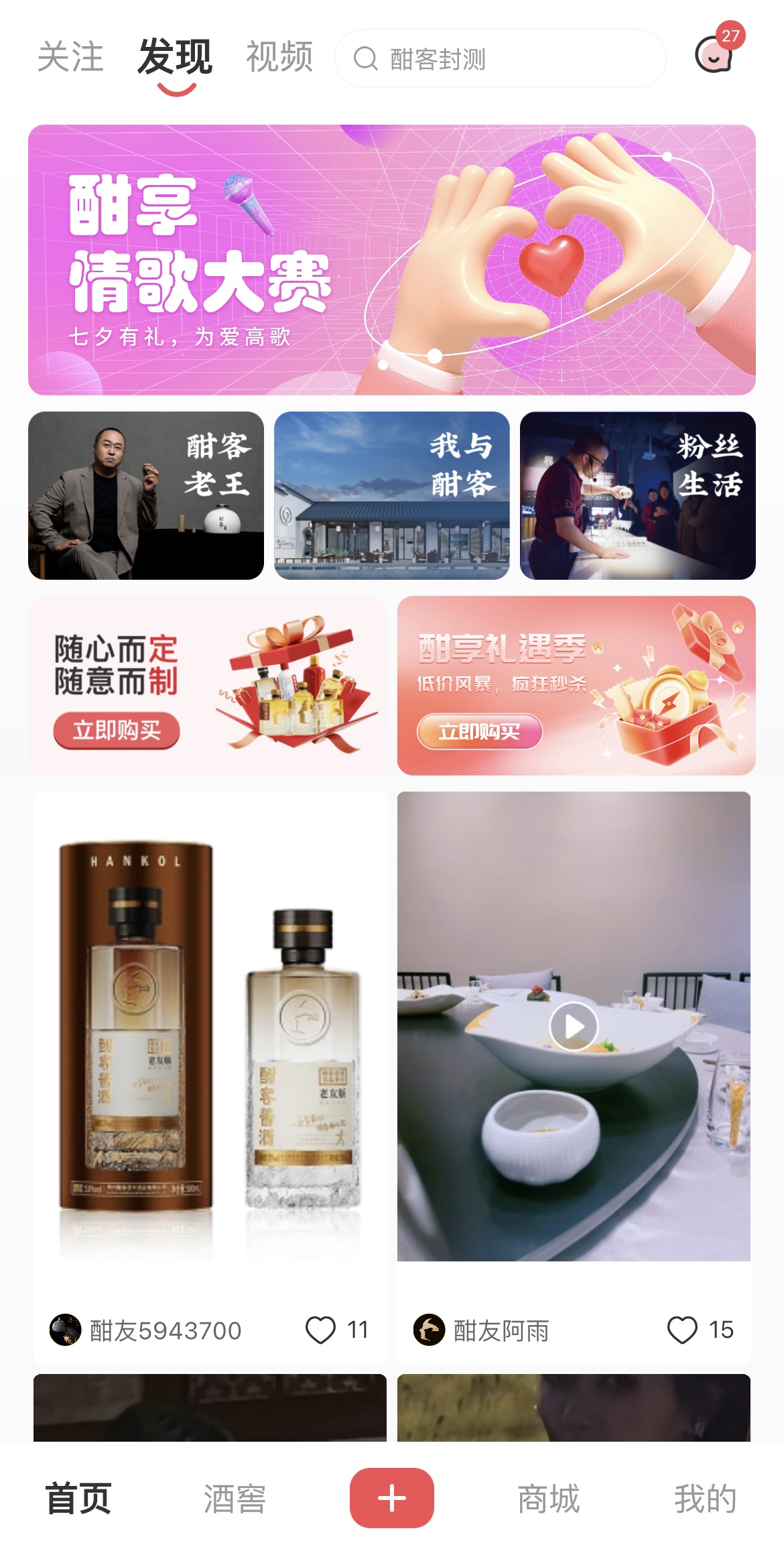Screen dimensions: 784x1557
Task: Open the 酣客封测 search box
Action: click(x=500, y=59)
